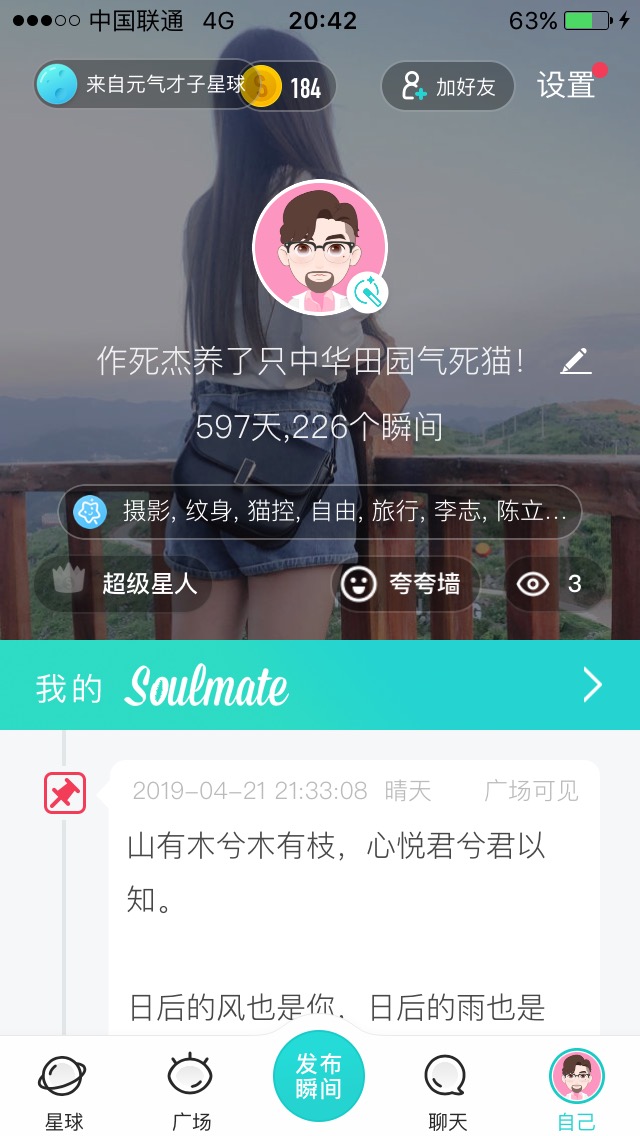Edit the signature with the pencil icon
The height and width of the screenshot is (1136, 640).
pyautogui.click(x=576, y=361)
